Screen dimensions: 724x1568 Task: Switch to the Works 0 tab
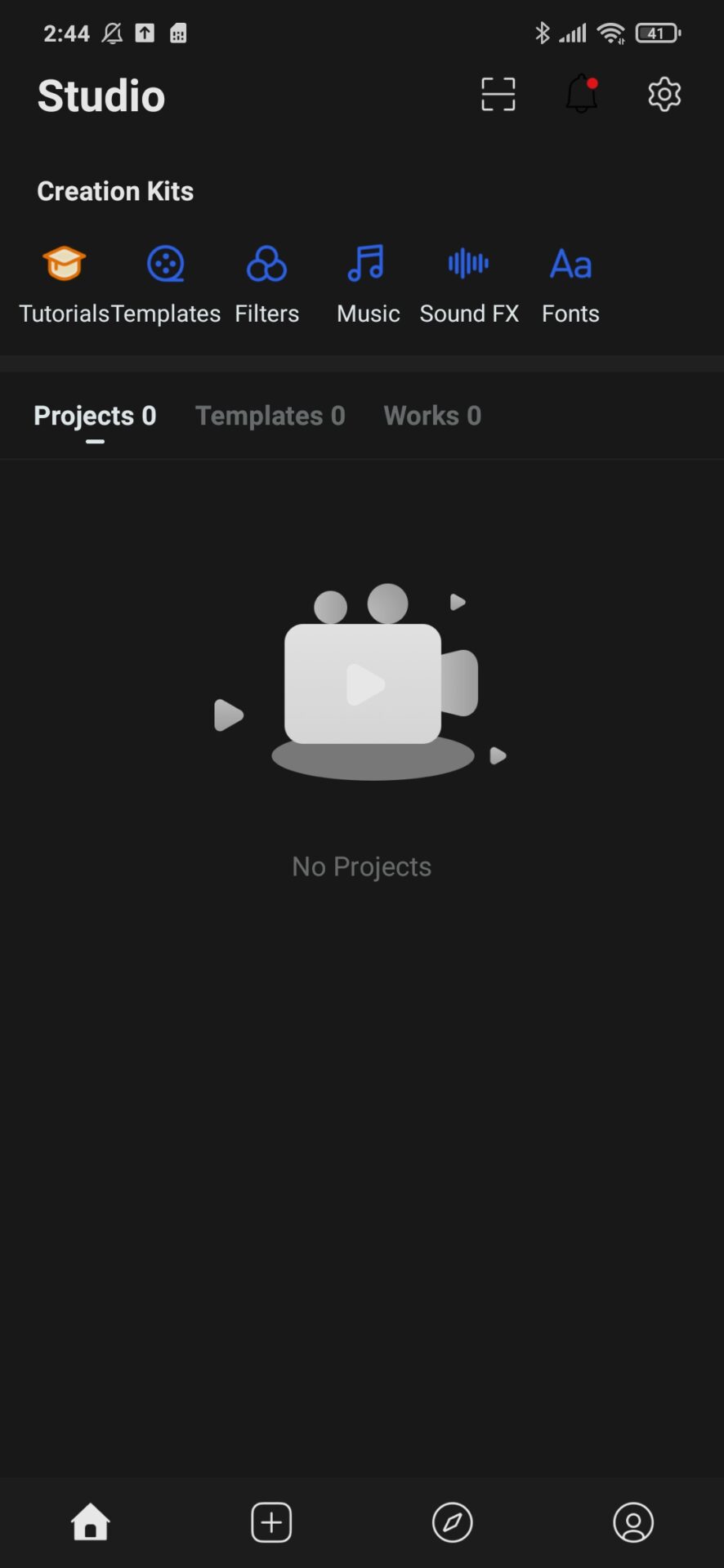coord(432,416)
